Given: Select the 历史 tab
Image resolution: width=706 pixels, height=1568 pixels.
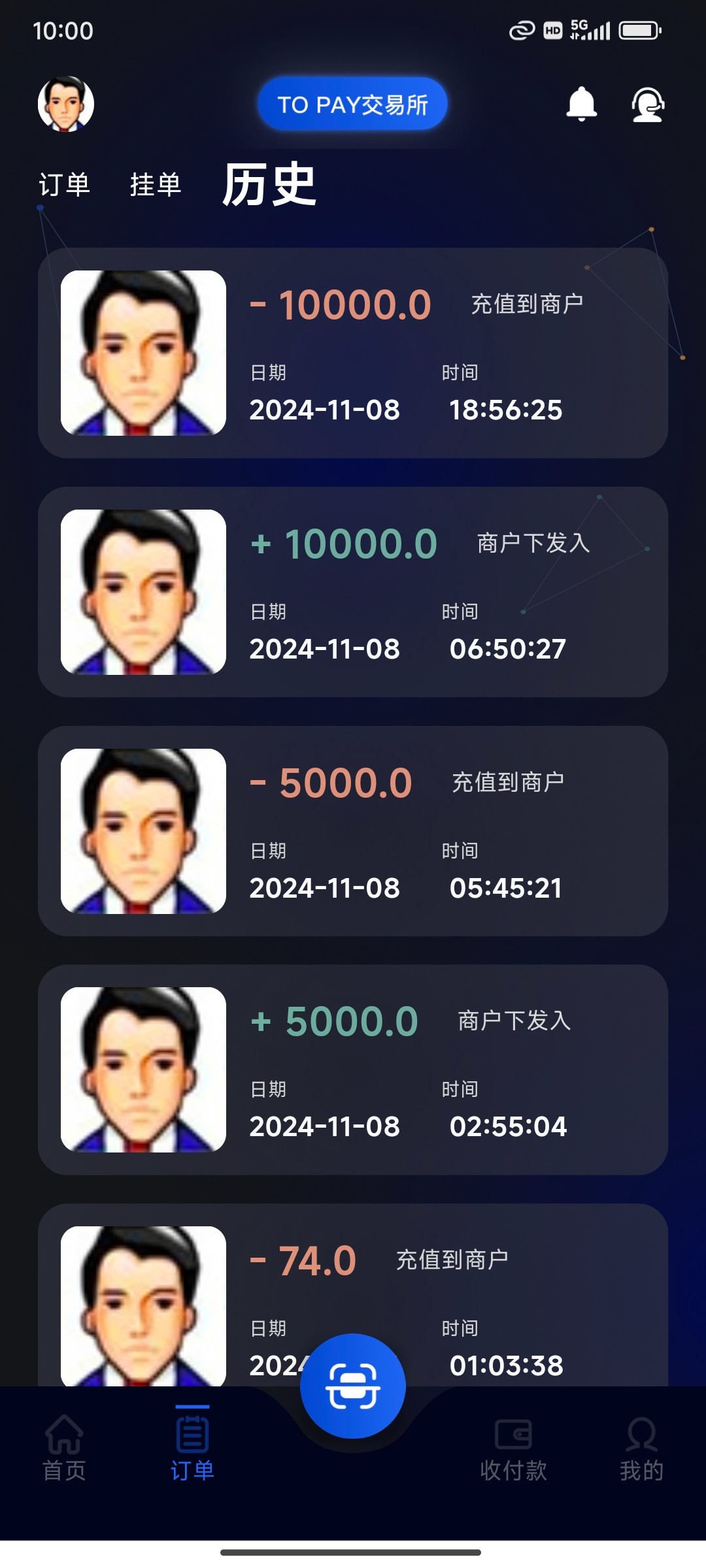Looking at the screenshot, I should click(x=269, y=185).
